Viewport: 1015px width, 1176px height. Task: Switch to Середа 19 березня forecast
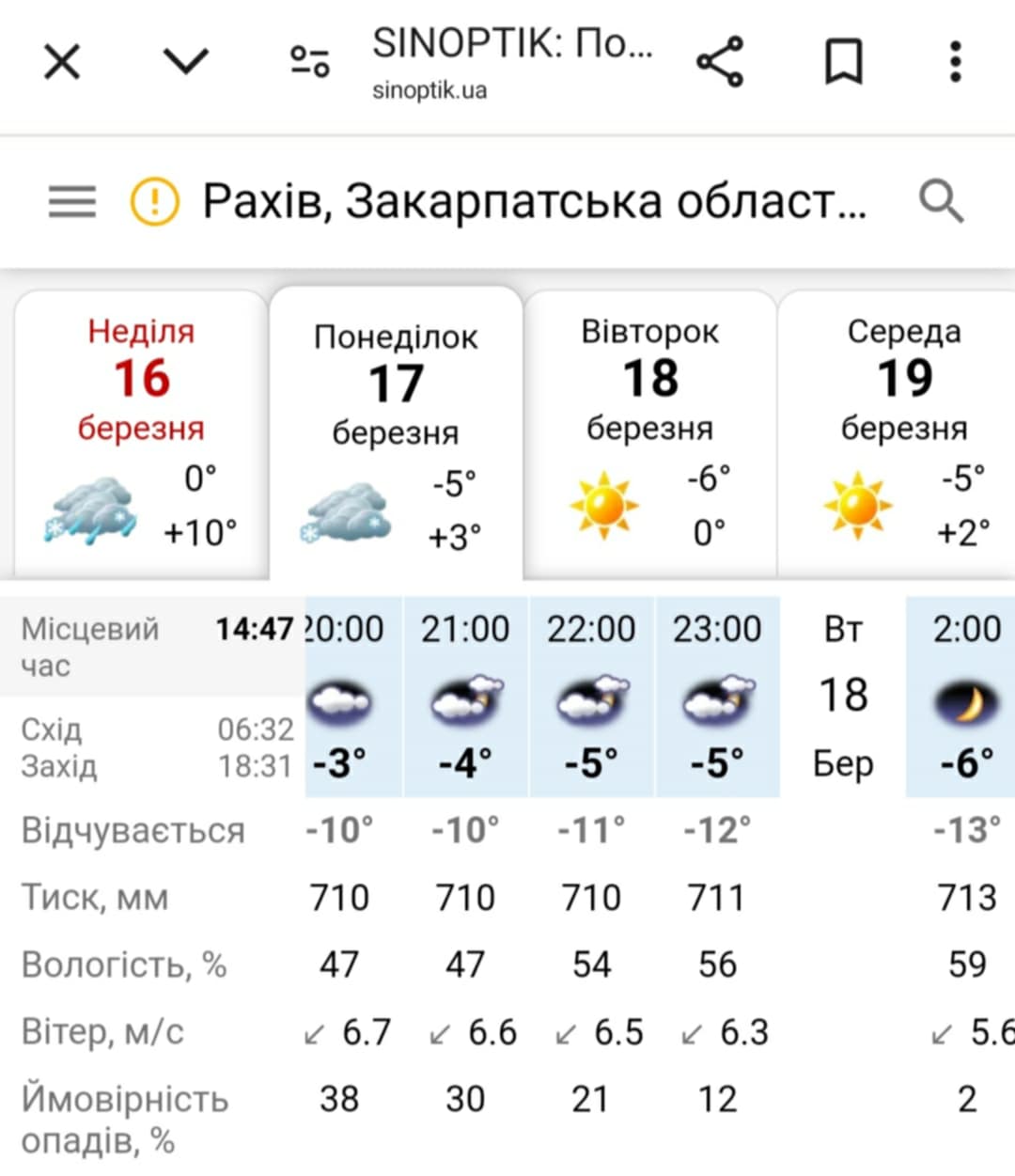(902, 432)
